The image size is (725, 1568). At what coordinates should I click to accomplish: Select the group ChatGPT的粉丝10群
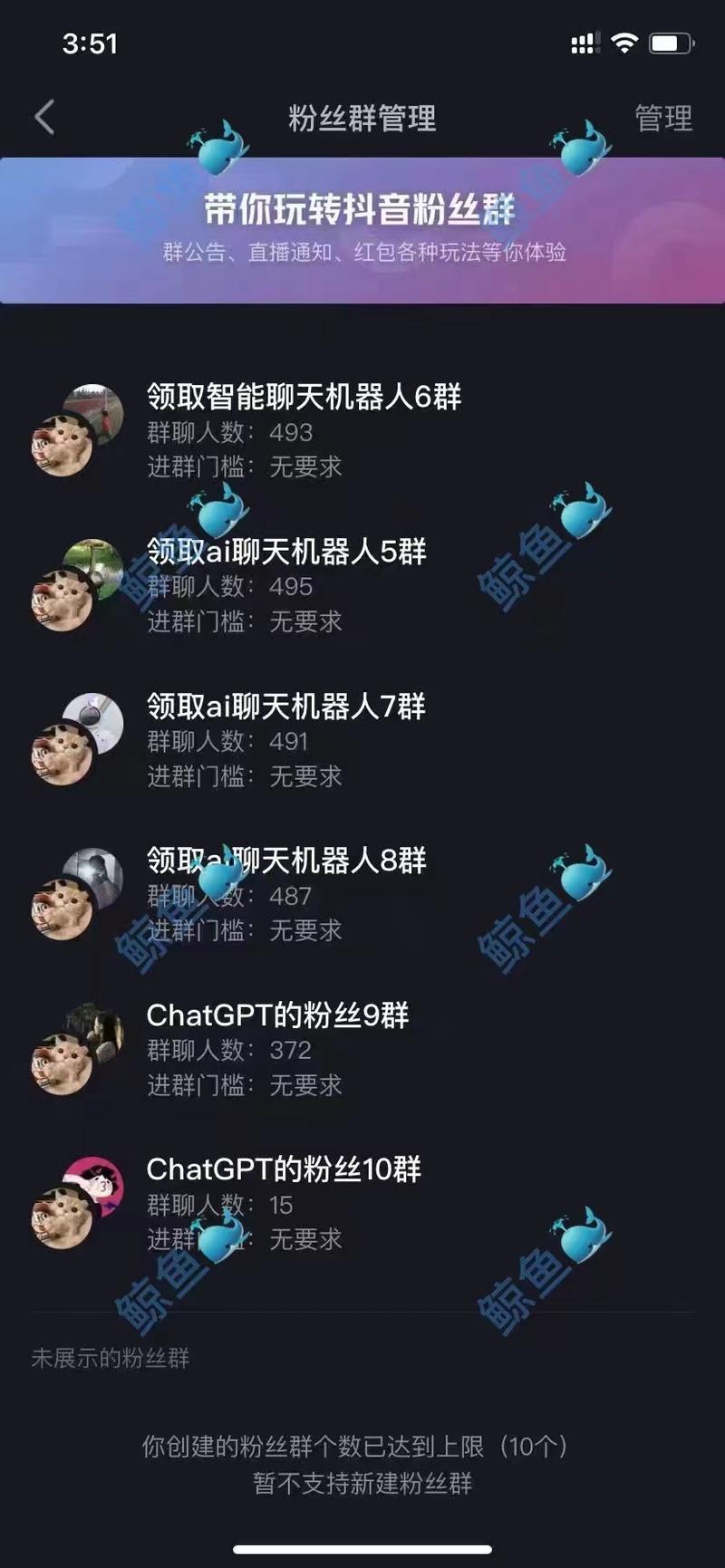(x=284, y=1170)
